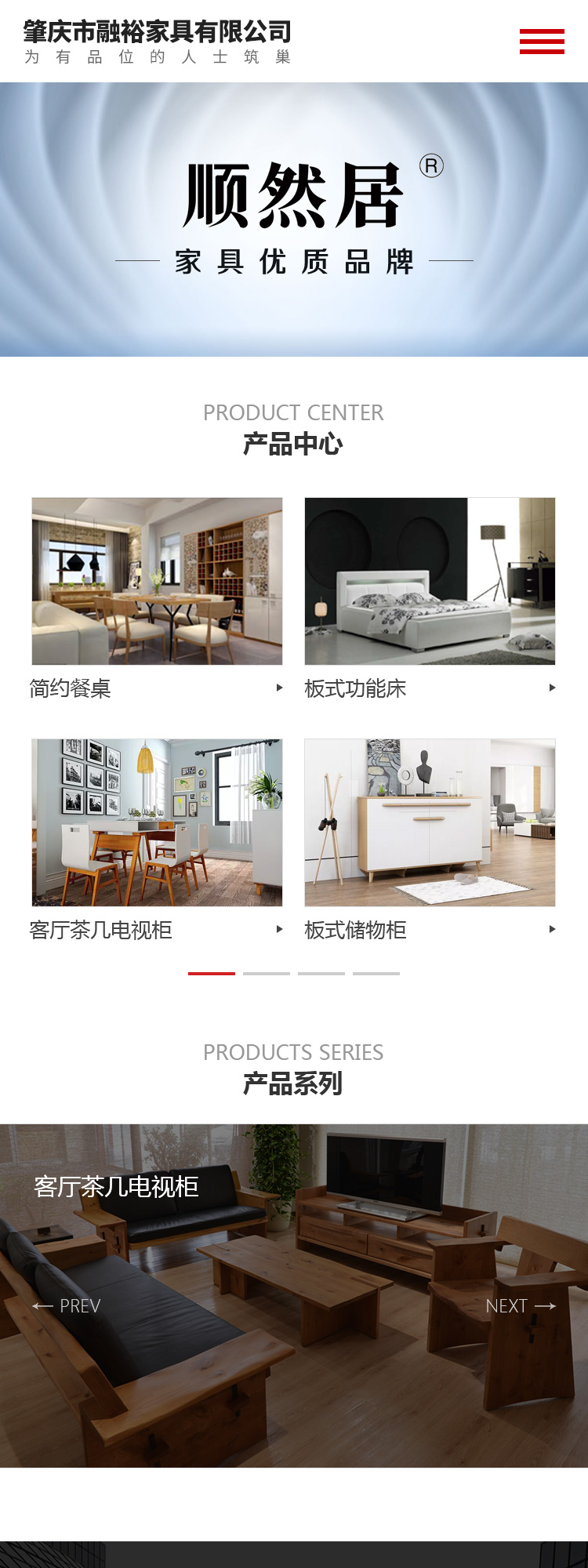The height and width of the screenshot is (1568, 588).
Task: Go to next series with NEXT
Action: point(520,1306)
